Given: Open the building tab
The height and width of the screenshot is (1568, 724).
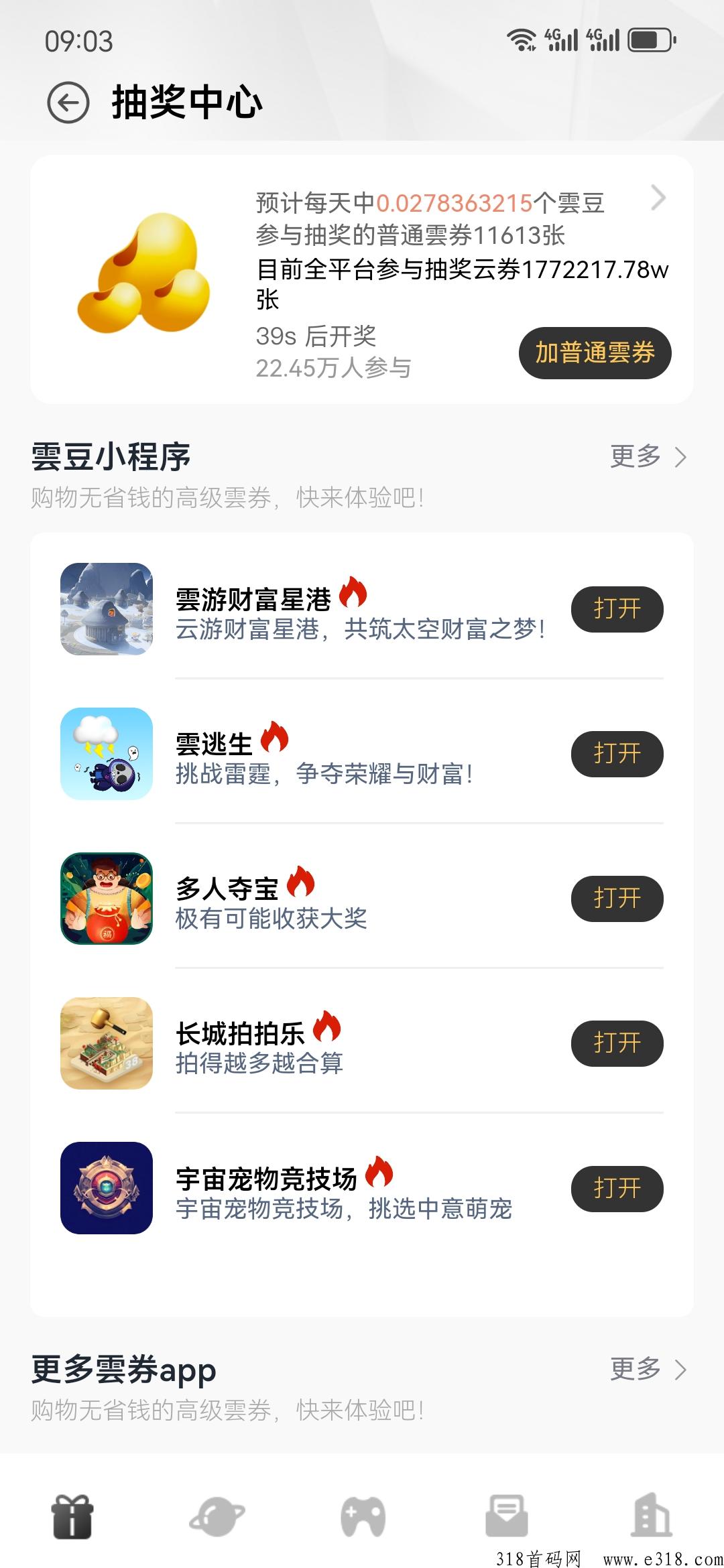Looking at the screenshot, I should pos(651,1516).
